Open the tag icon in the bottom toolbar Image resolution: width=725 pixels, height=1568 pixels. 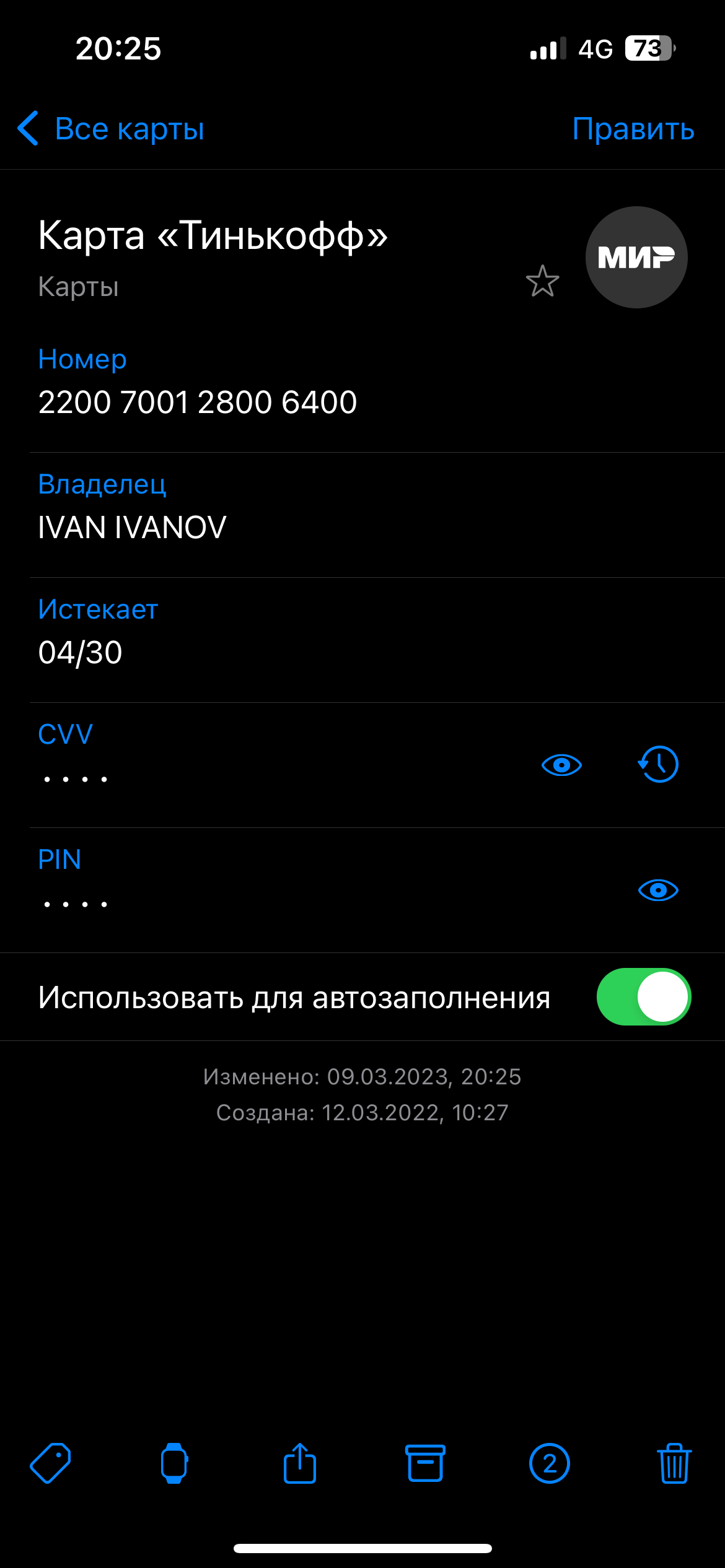click(51, 1463)
